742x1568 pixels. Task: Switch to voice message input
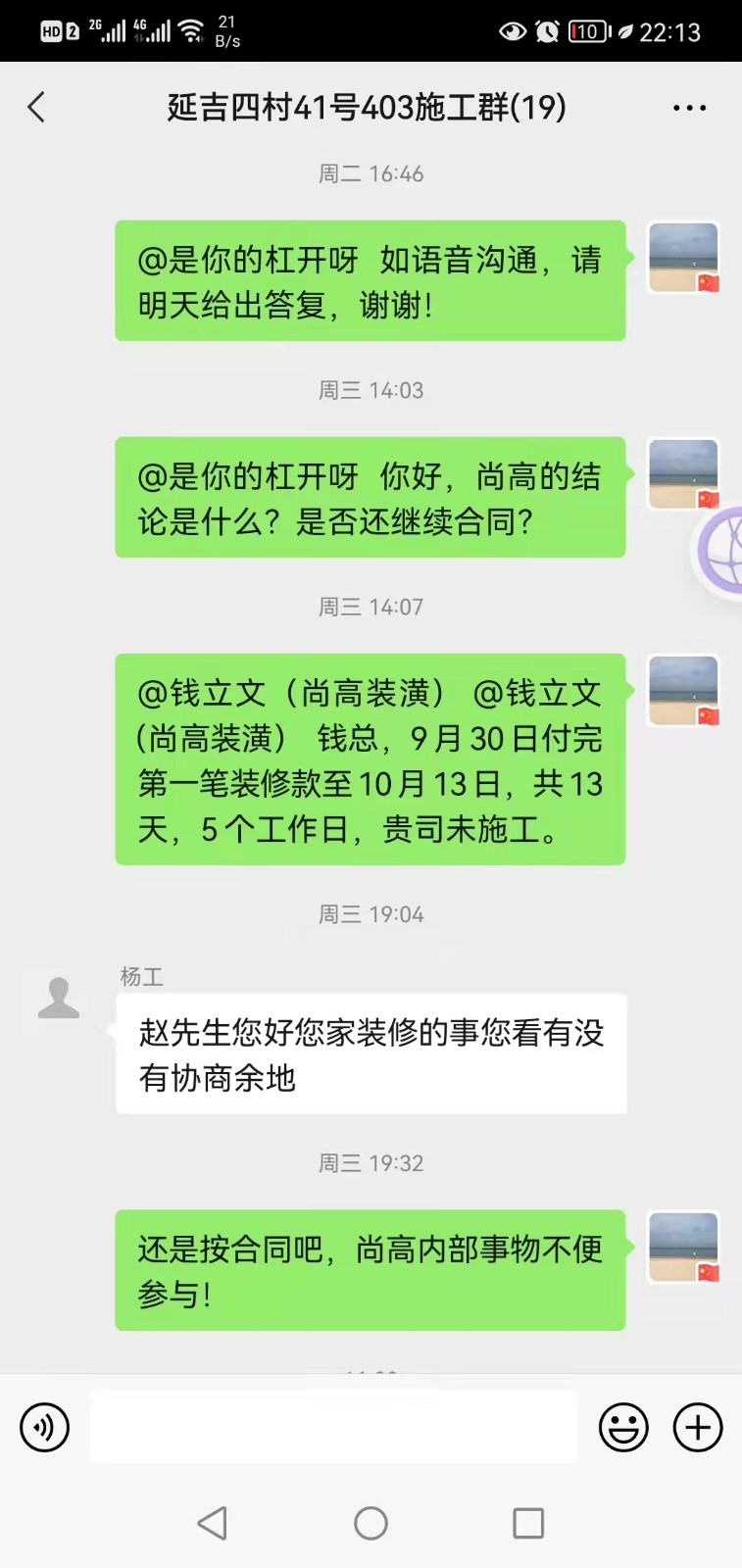[x=45, y=1427]
